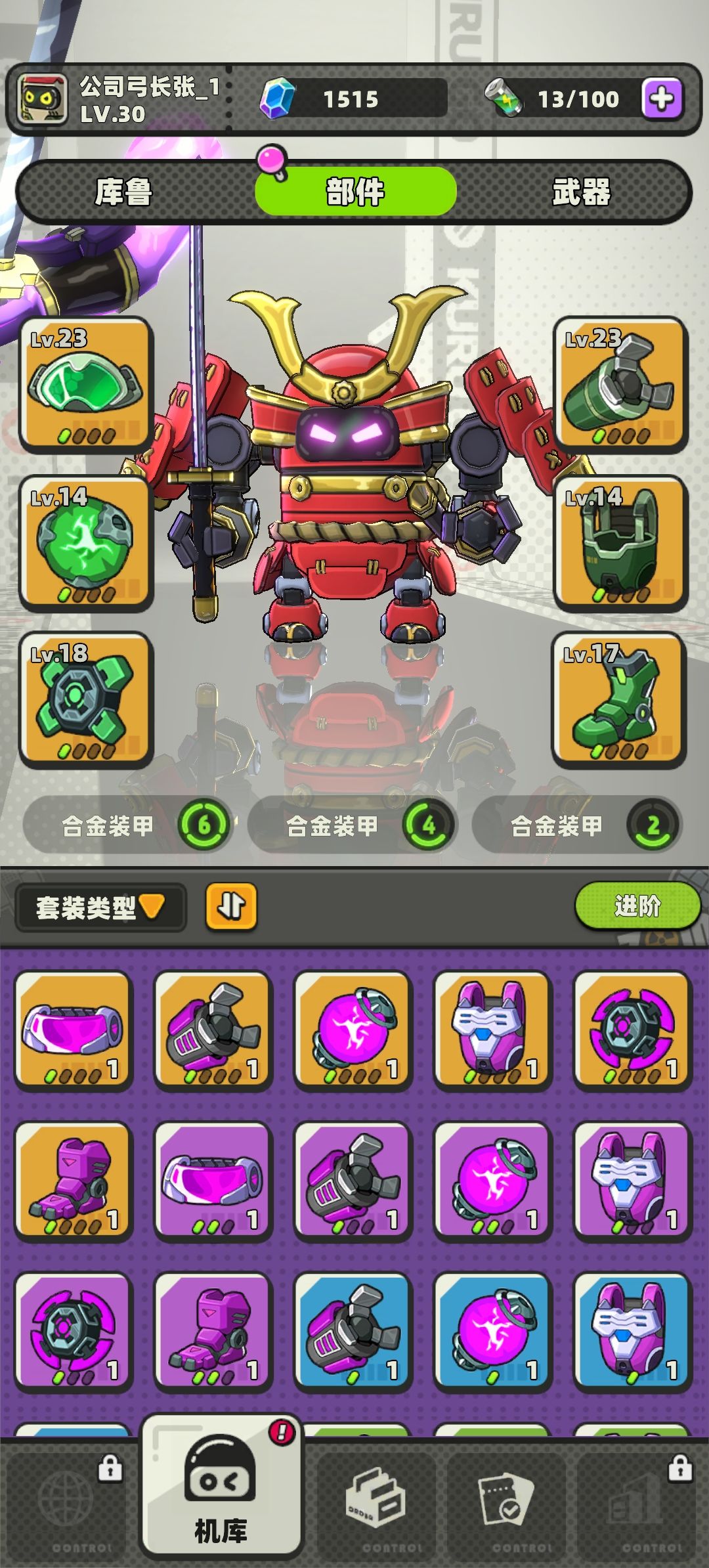Open the Lv.14 green body armor slot
The image size is (709, 1568).
click(x=620, y=542)
